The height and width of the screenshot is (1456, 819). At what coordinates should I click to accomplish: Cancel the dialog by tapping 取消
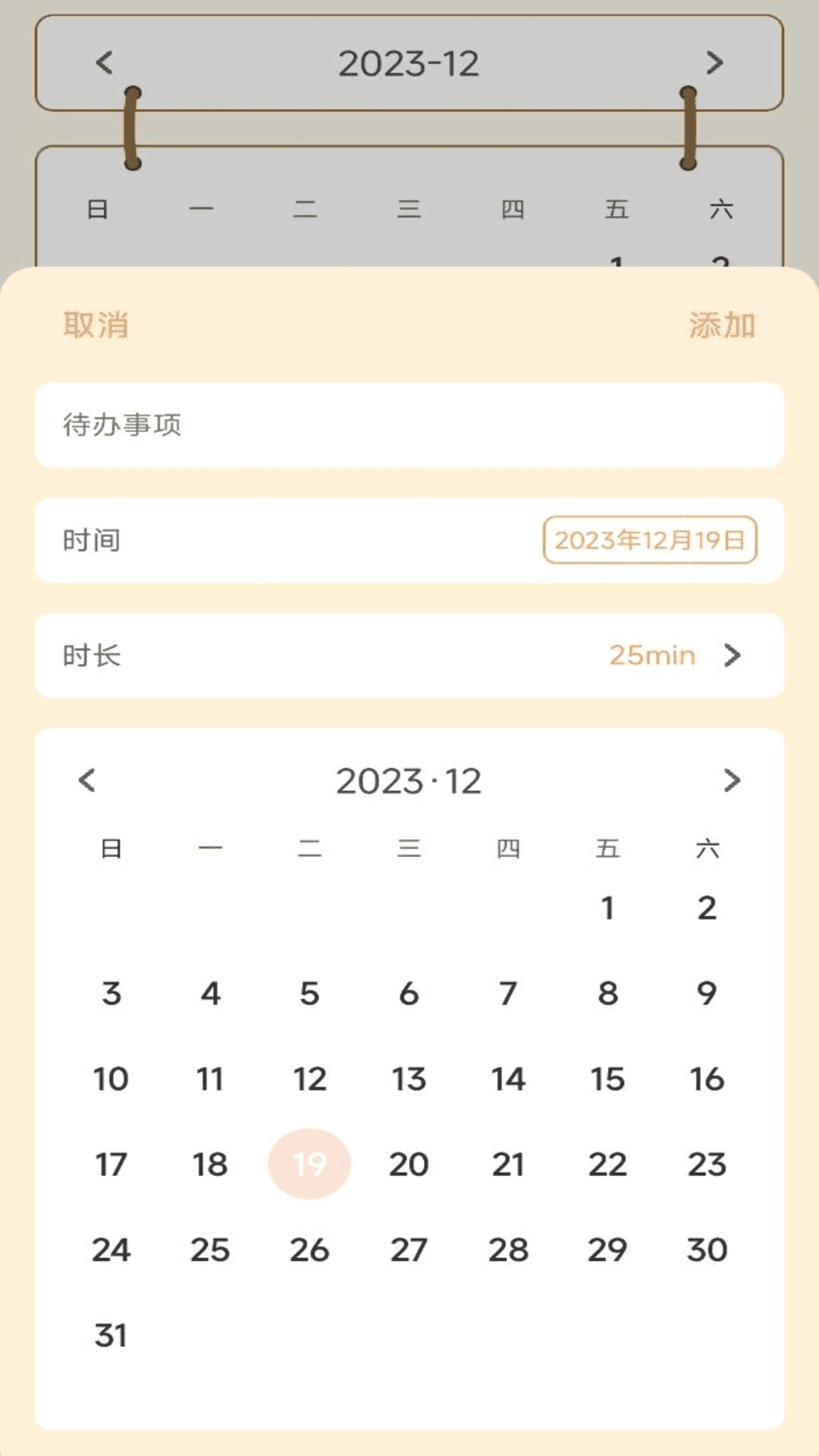[x=95, y=326]
